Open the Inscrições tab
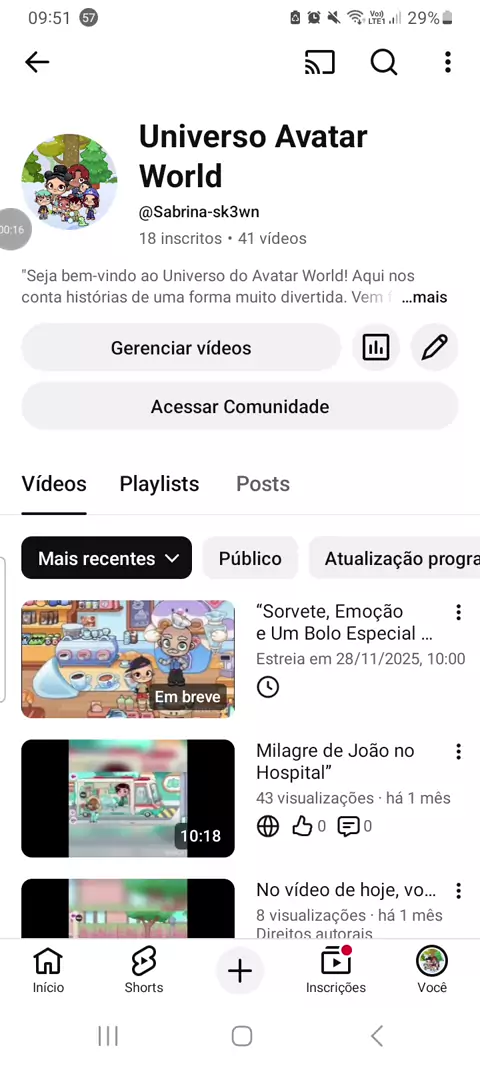Screen dimensions: 480x1066 336,970
